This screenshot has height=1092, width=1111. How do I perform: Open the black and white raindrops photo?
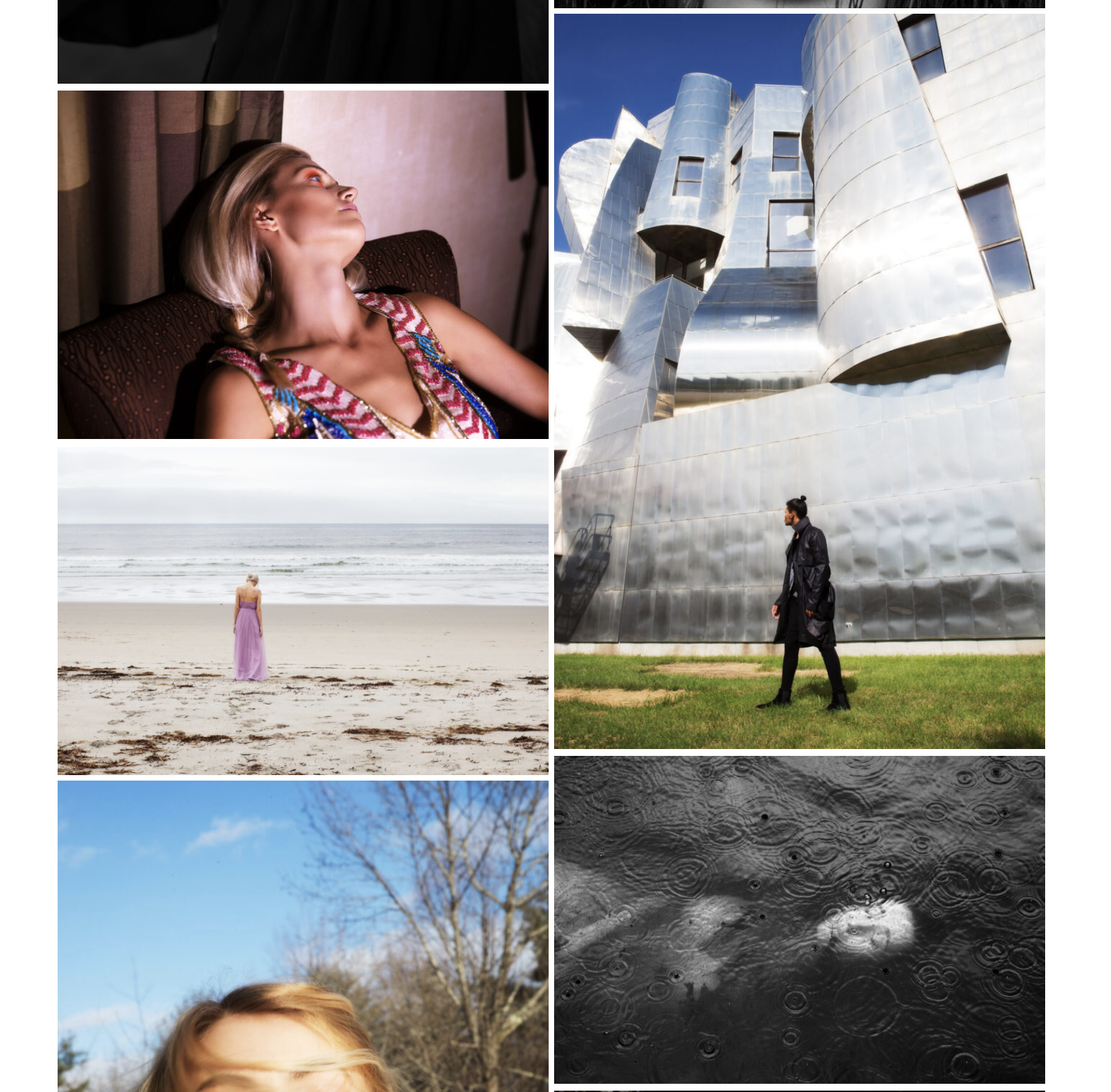pos(799,919)
